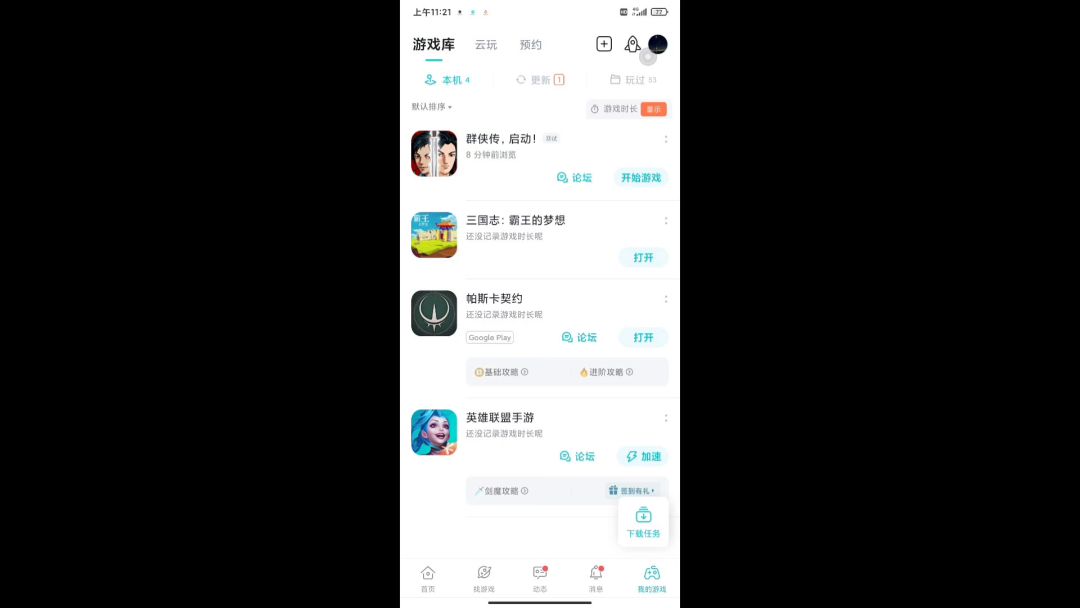Image resolution: width=1080 pixels, height=608 pixels.
Task: Go to the 首页 home tab
Action: click(428, 578)
